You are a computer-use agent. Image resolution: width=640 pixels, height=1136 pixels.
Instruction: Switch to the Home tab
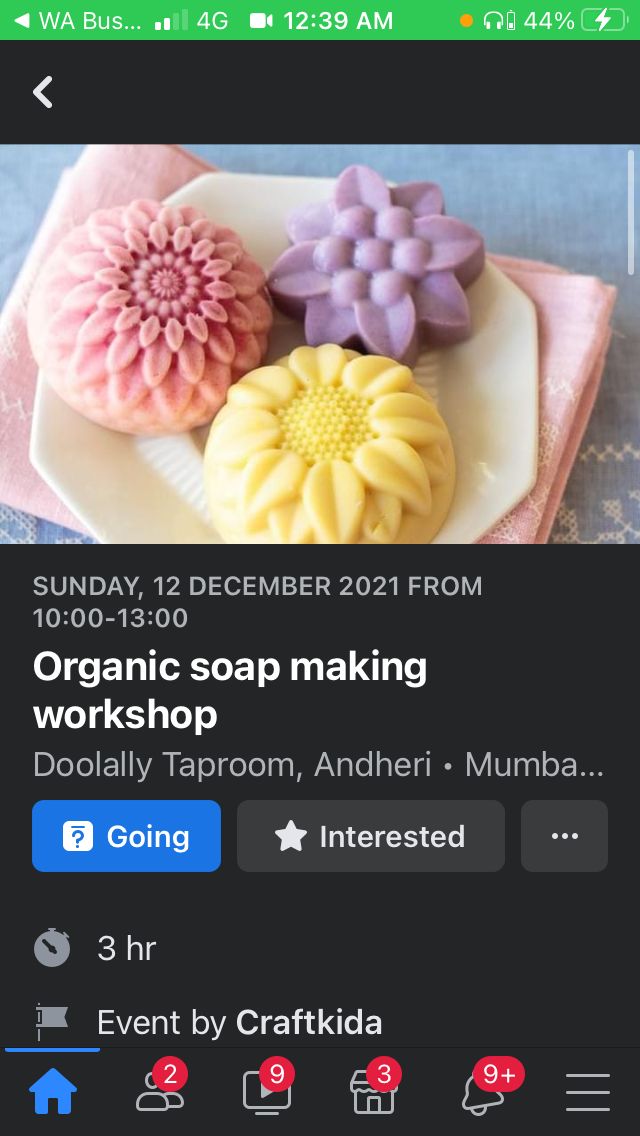coord(52,1092)
